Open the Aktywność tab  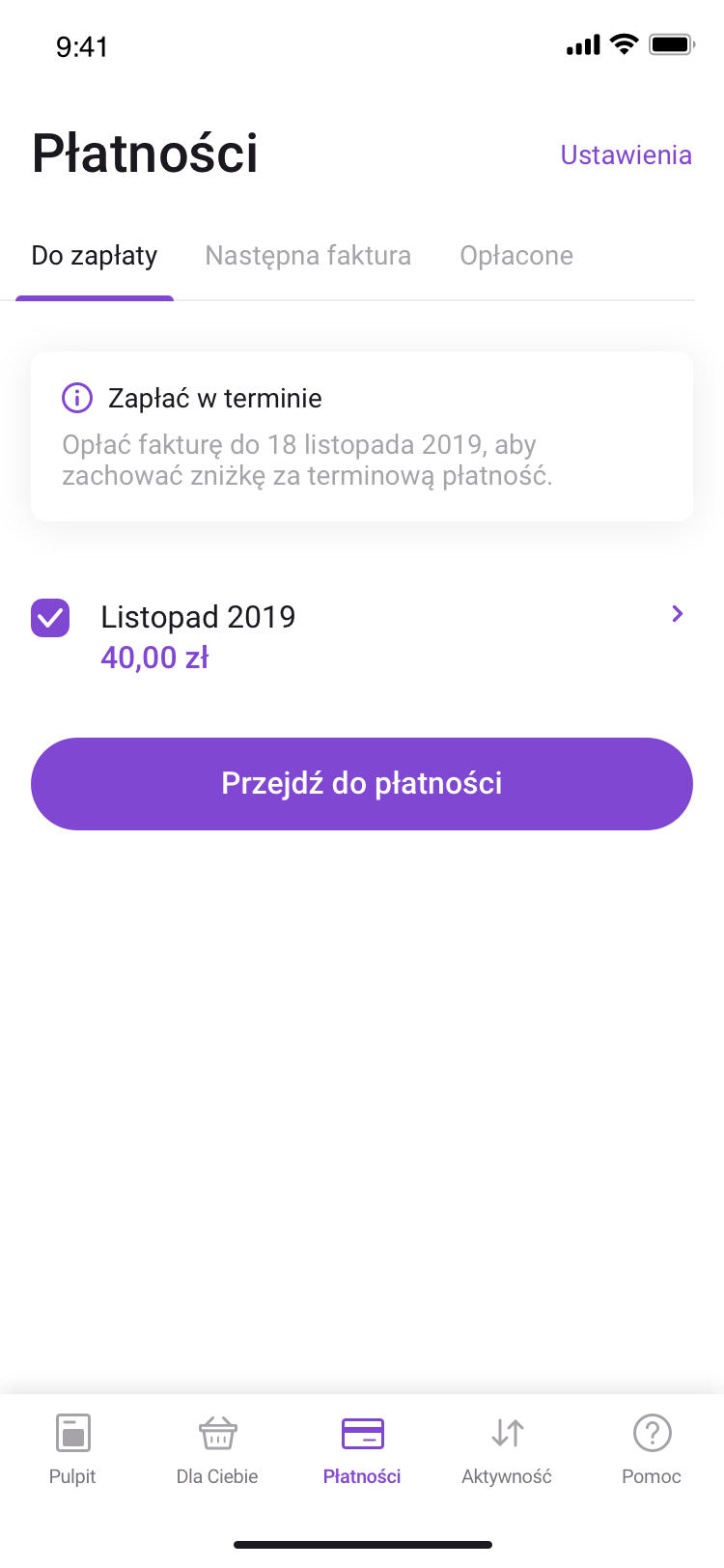click(507, 1448)
